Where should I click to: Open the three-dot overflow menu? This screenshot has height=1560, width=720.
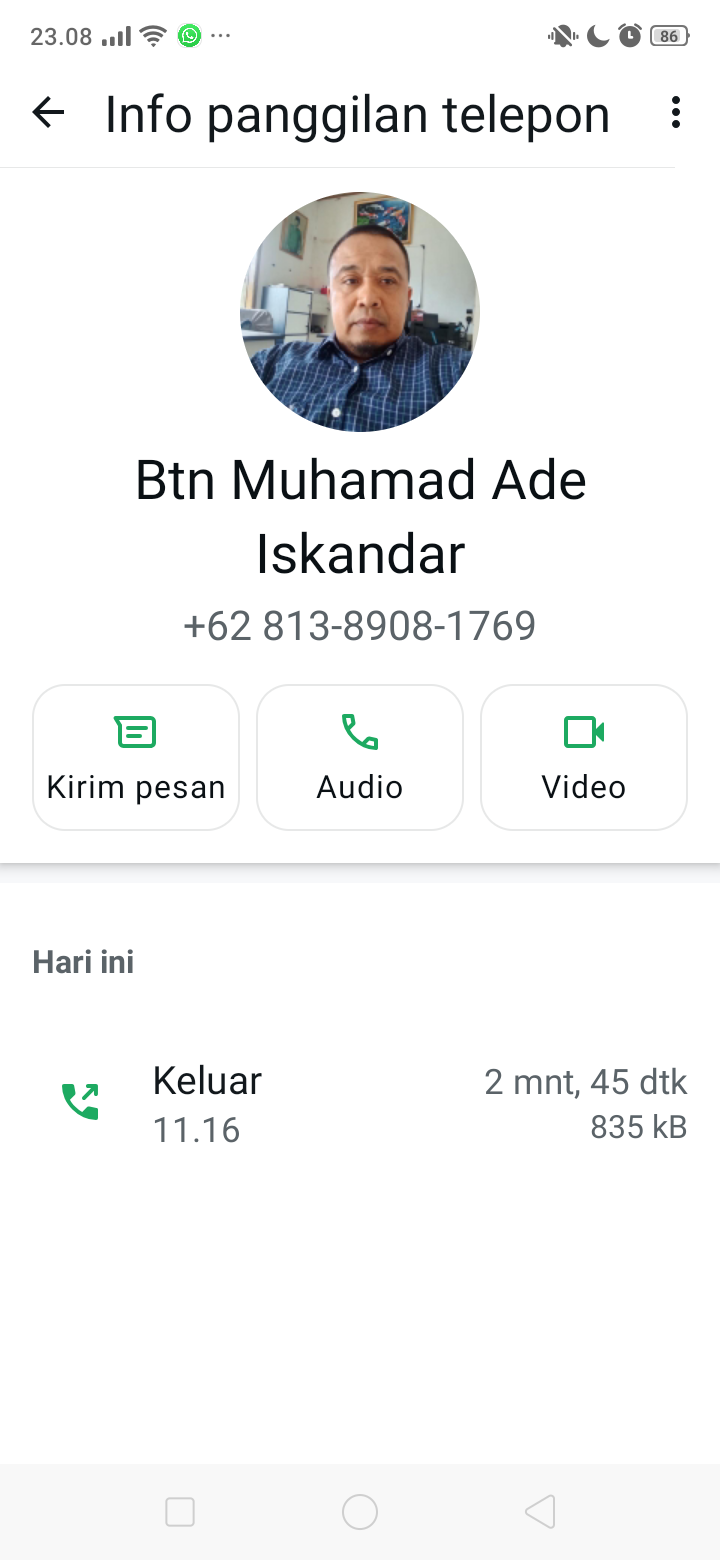[676, 113]
